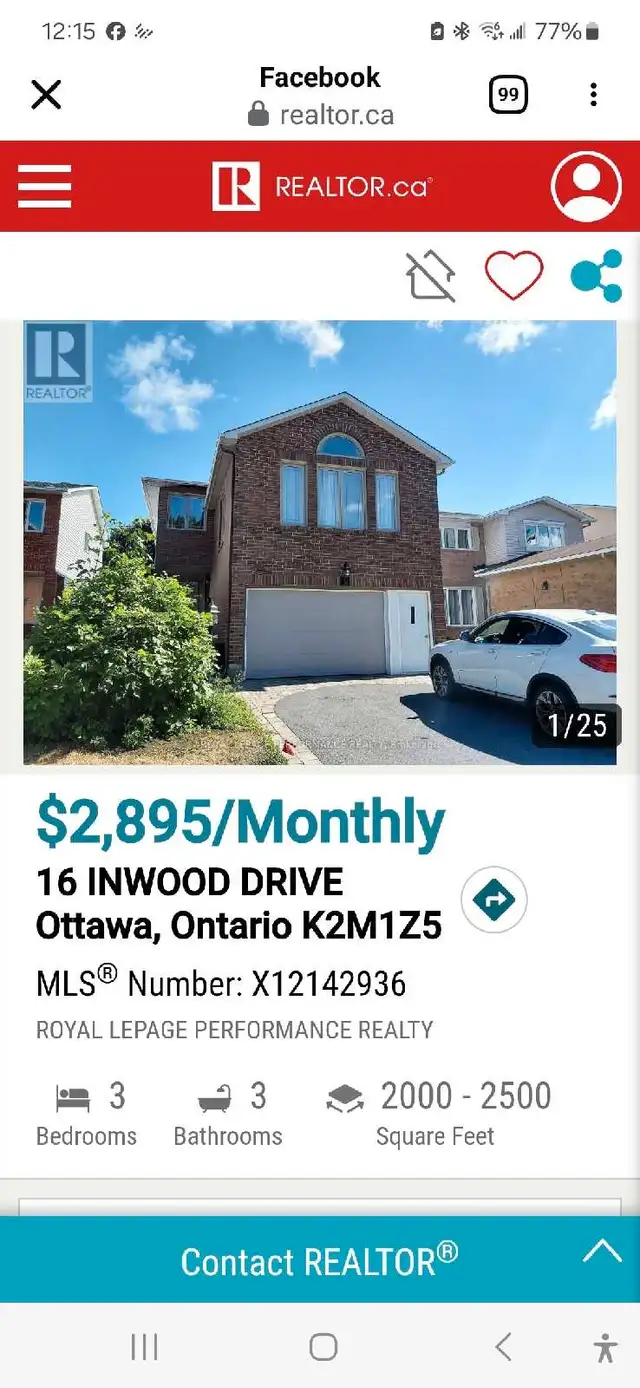640x1388 pixels.
Task: Go back with system back button
Action: 503,1347
